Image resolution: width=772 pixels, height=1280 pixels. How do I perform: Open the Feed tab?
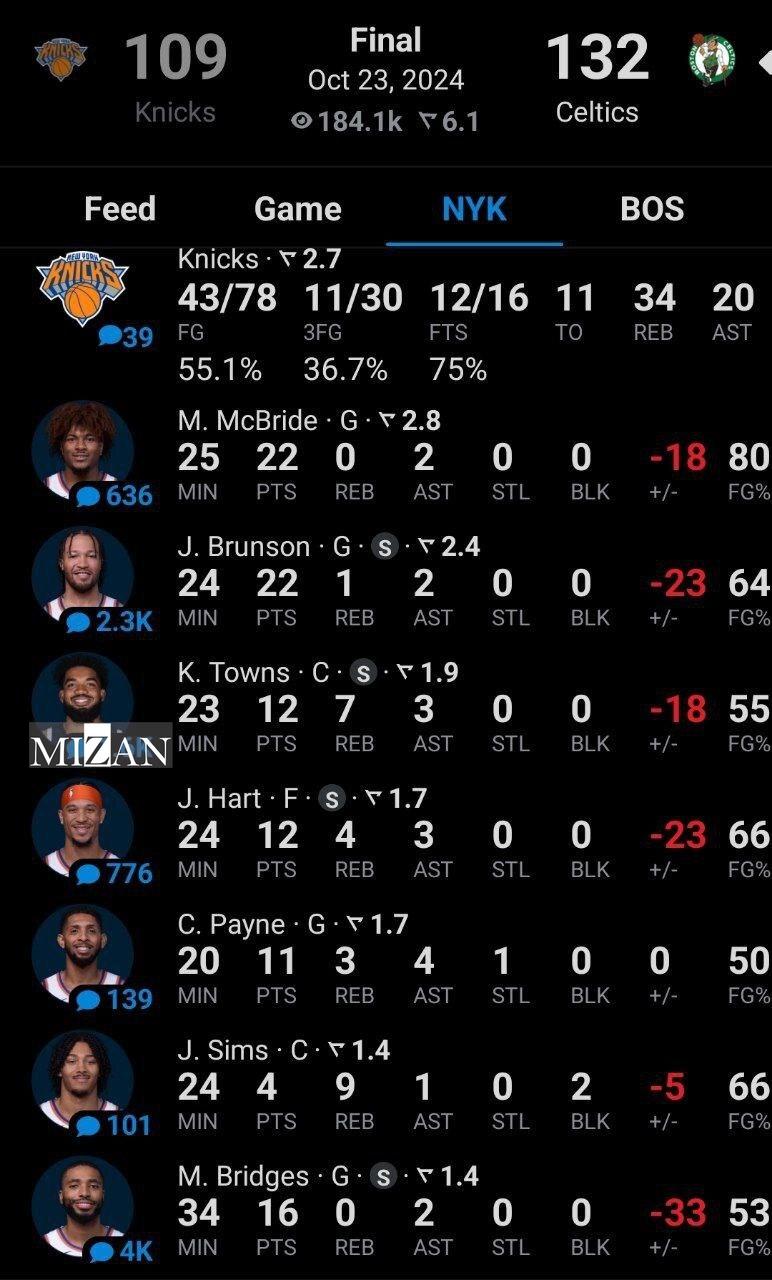pyautogui.click(x=120, y=208)
